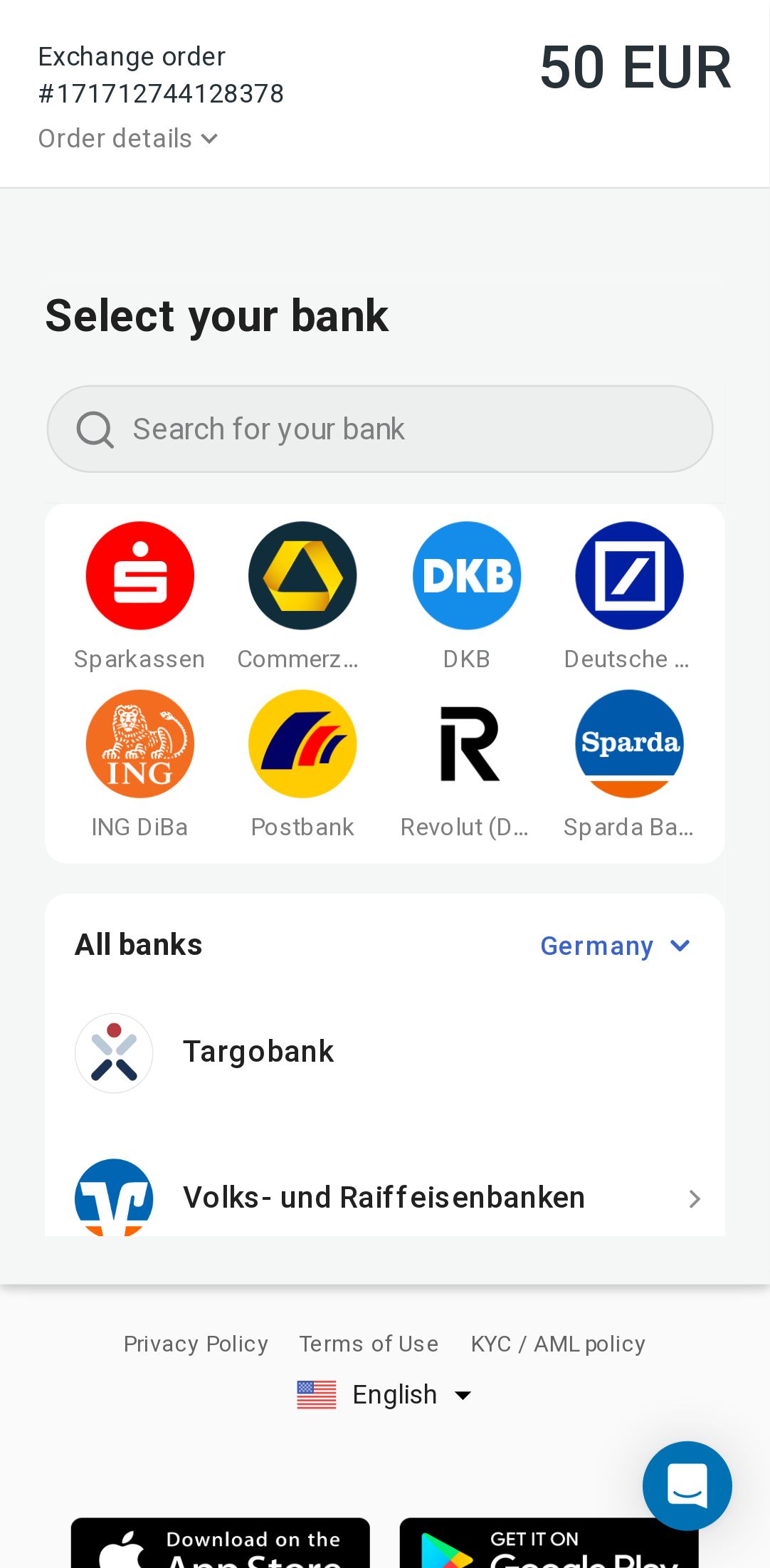
Task: Open the Germany country dropdown
Action: (x=615, y=946)
